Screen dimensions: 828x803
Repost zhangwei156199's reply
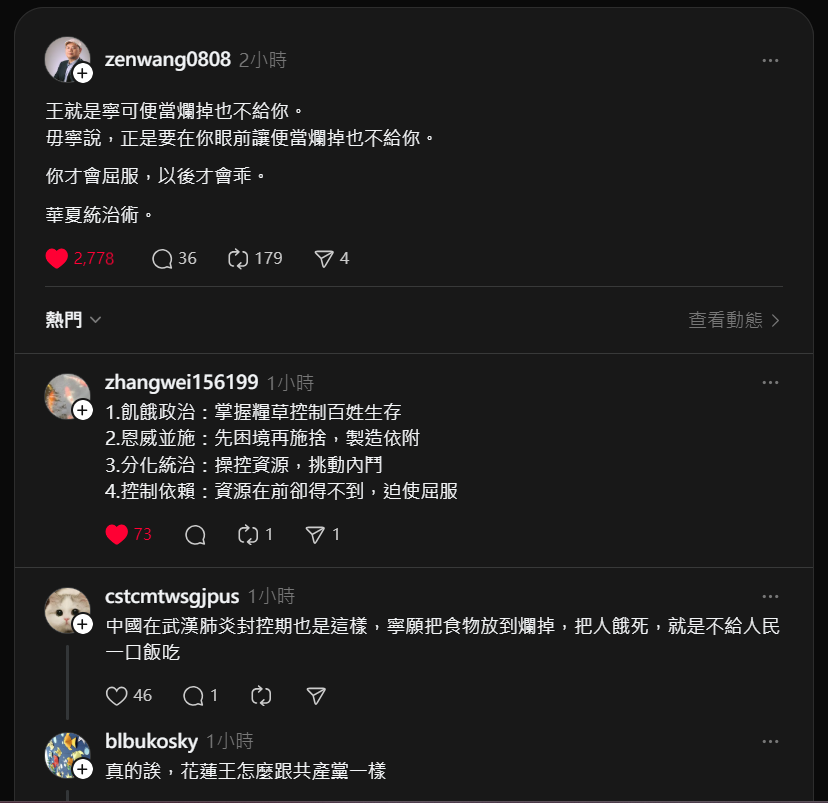pyautogui.click(x=248, y=534)
